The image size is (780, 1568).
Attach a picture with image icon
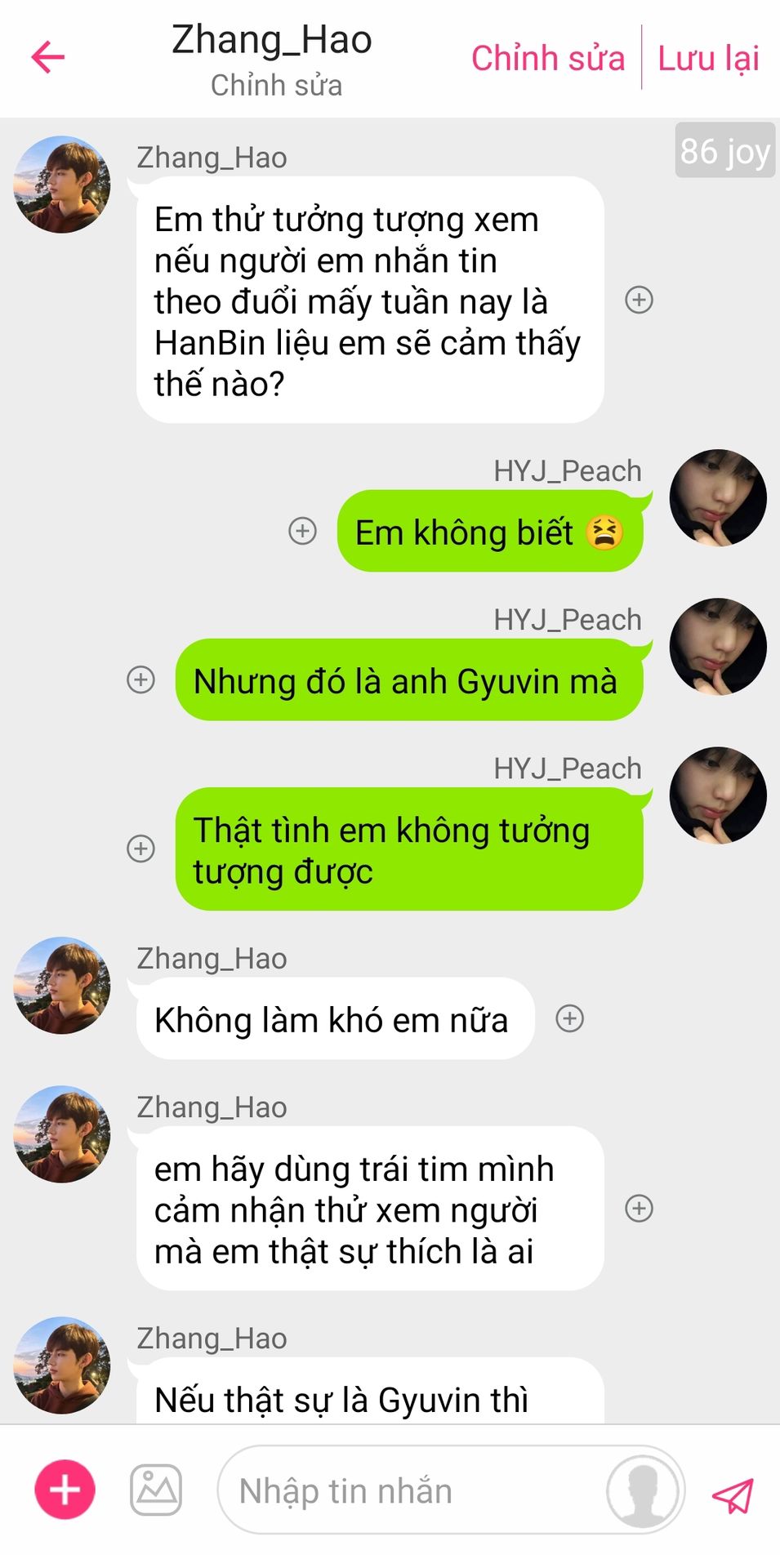click(156, 1490)
